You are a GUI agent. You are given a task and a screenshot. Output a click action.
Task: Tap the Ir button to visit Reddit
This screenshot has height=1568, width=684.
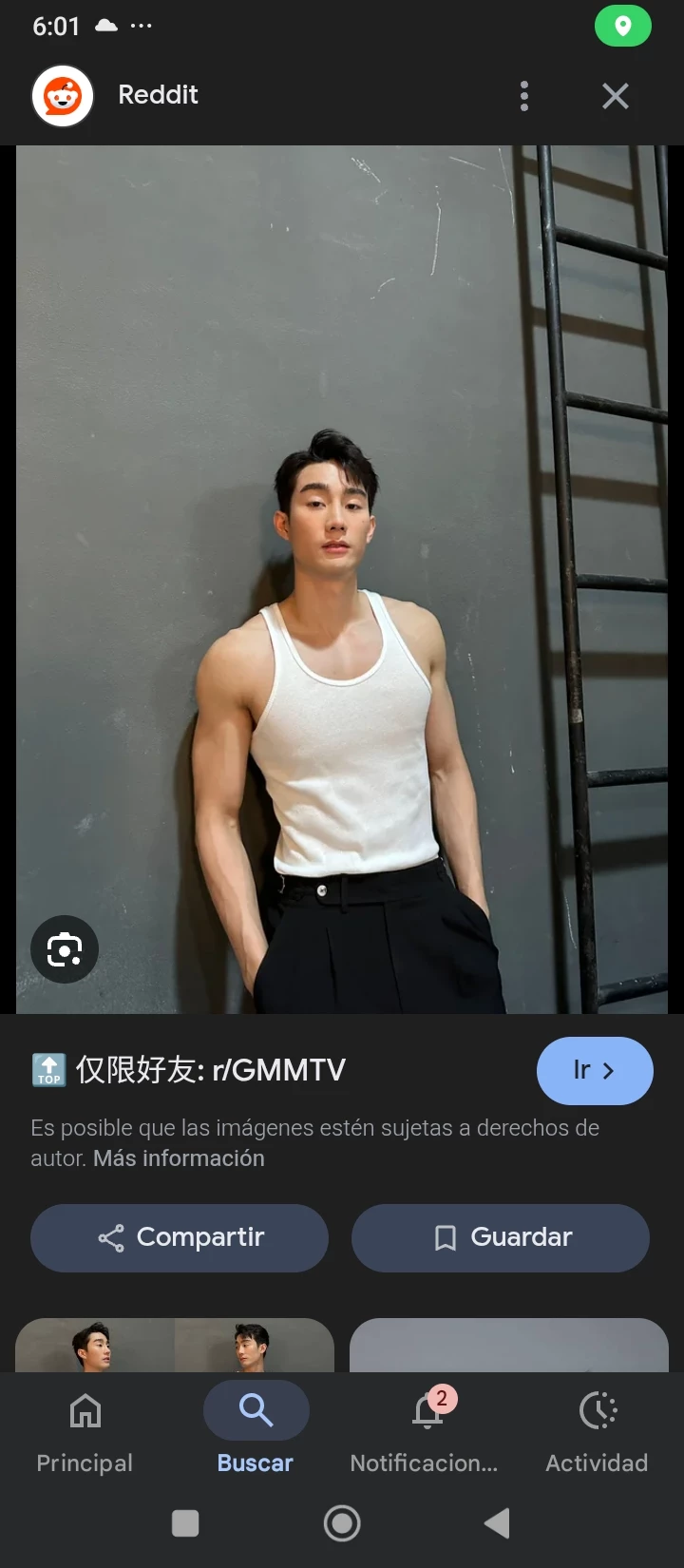click(595, 1071)
